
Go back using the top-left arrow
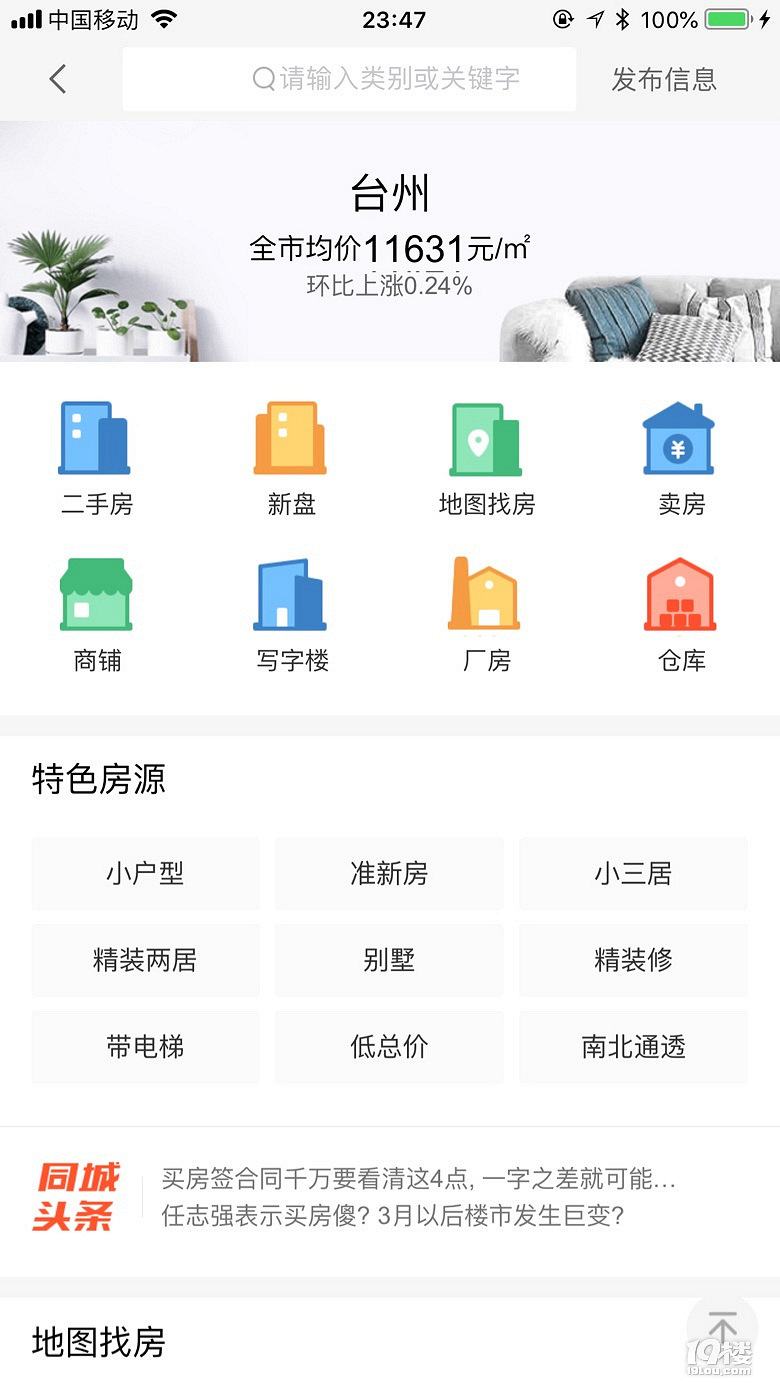point(58,79)
